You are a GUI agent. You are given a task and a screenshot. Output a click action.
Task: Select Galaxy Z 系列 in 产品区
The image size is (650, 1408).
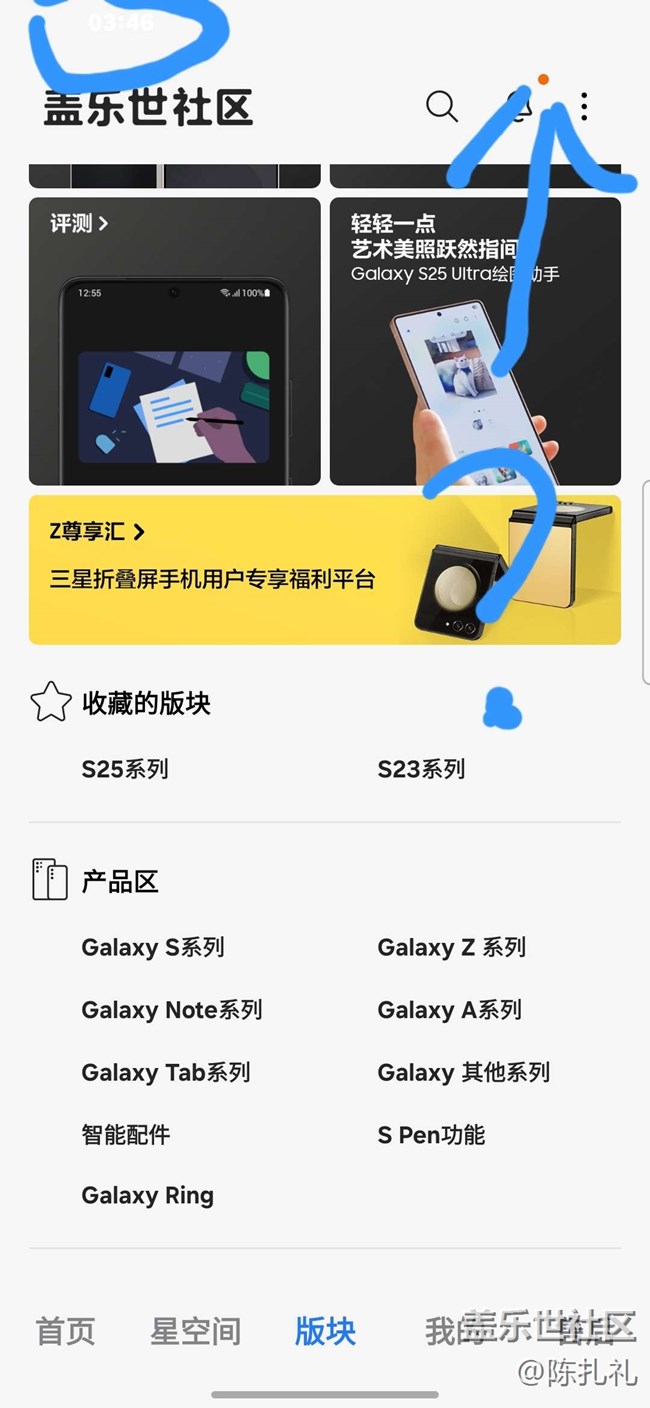451,947
